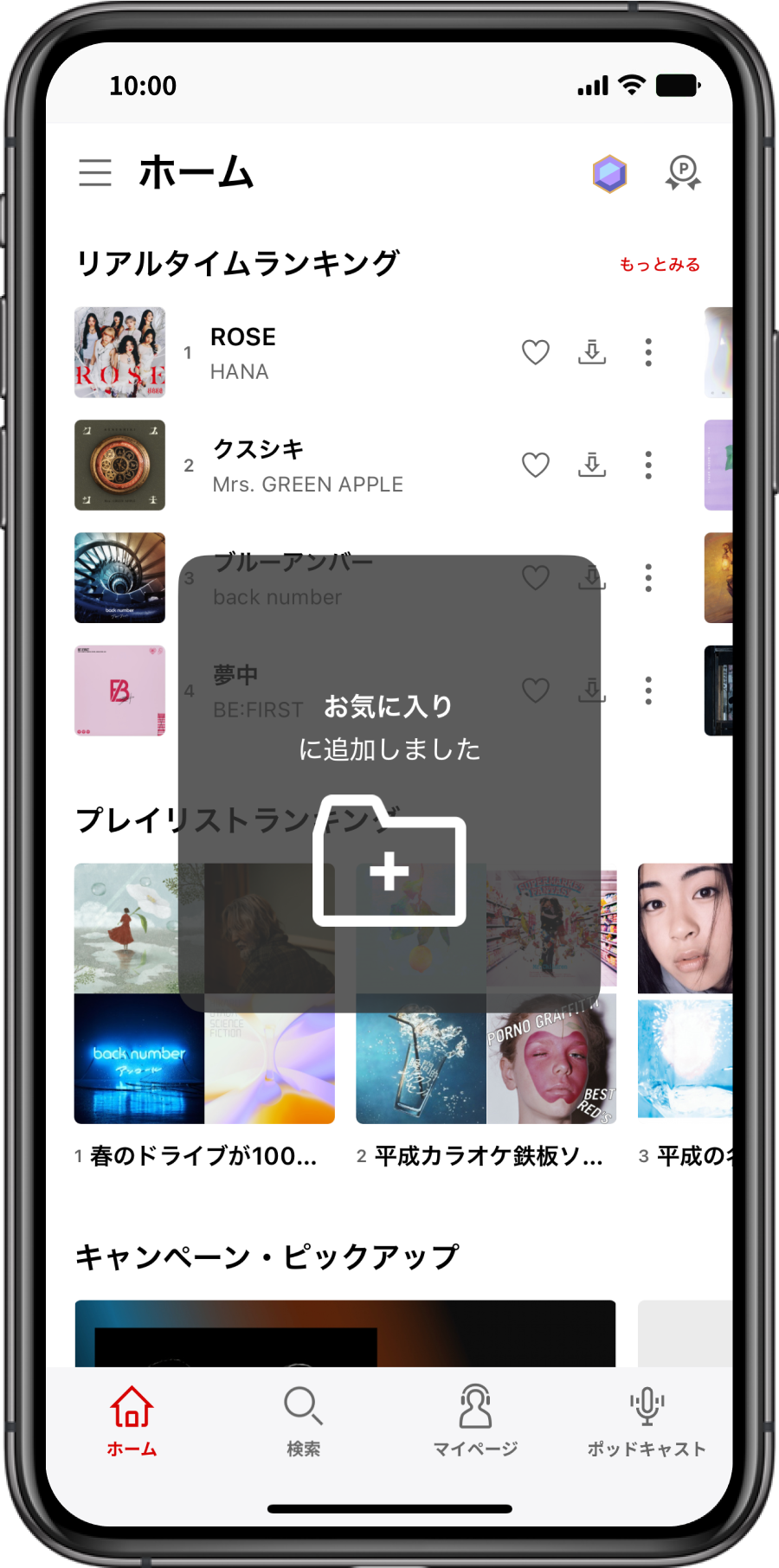Viewport: 779px width, 1568px height.
Task: Open more options for ブルーアンバー
Action: coord(648,577)
